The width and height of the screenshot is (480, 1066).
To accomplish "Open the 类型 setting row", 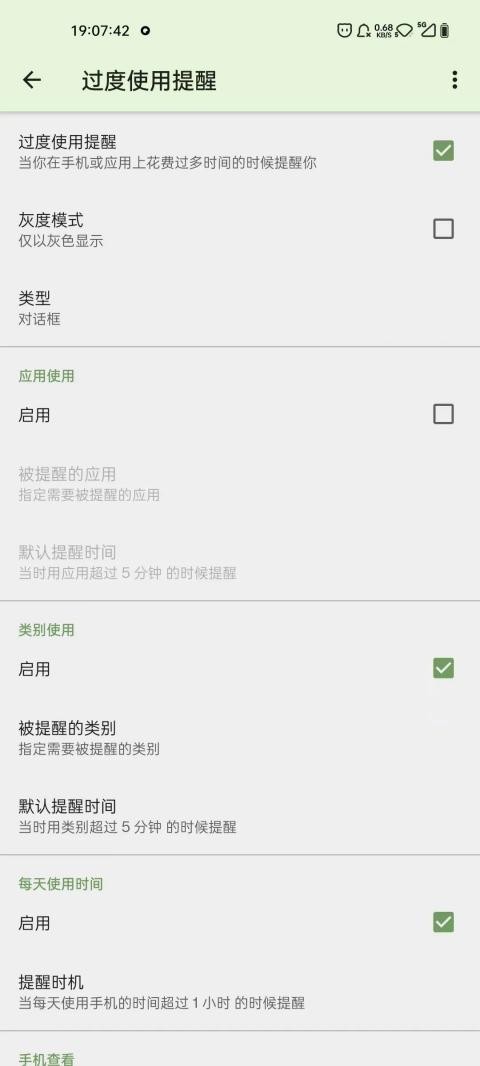I will tap(240, 307).
